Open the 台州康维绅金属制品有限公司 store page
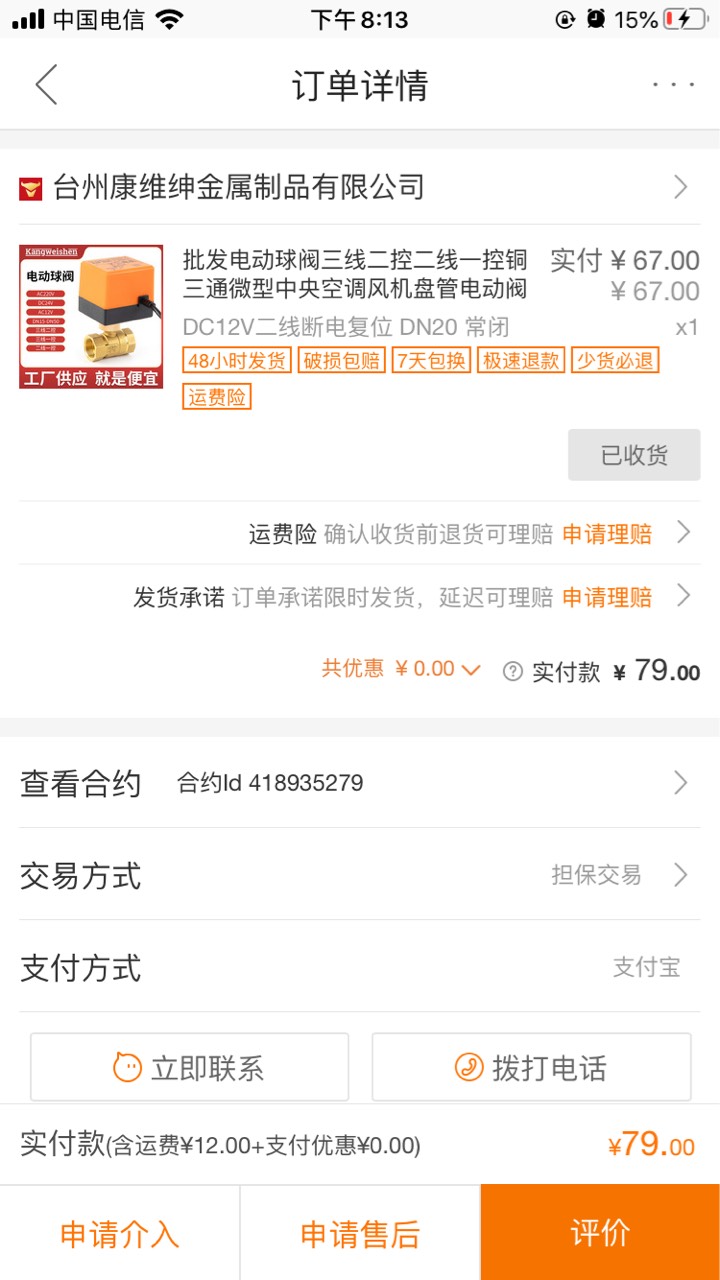The image size is (720, 1280). click(360, 187)
